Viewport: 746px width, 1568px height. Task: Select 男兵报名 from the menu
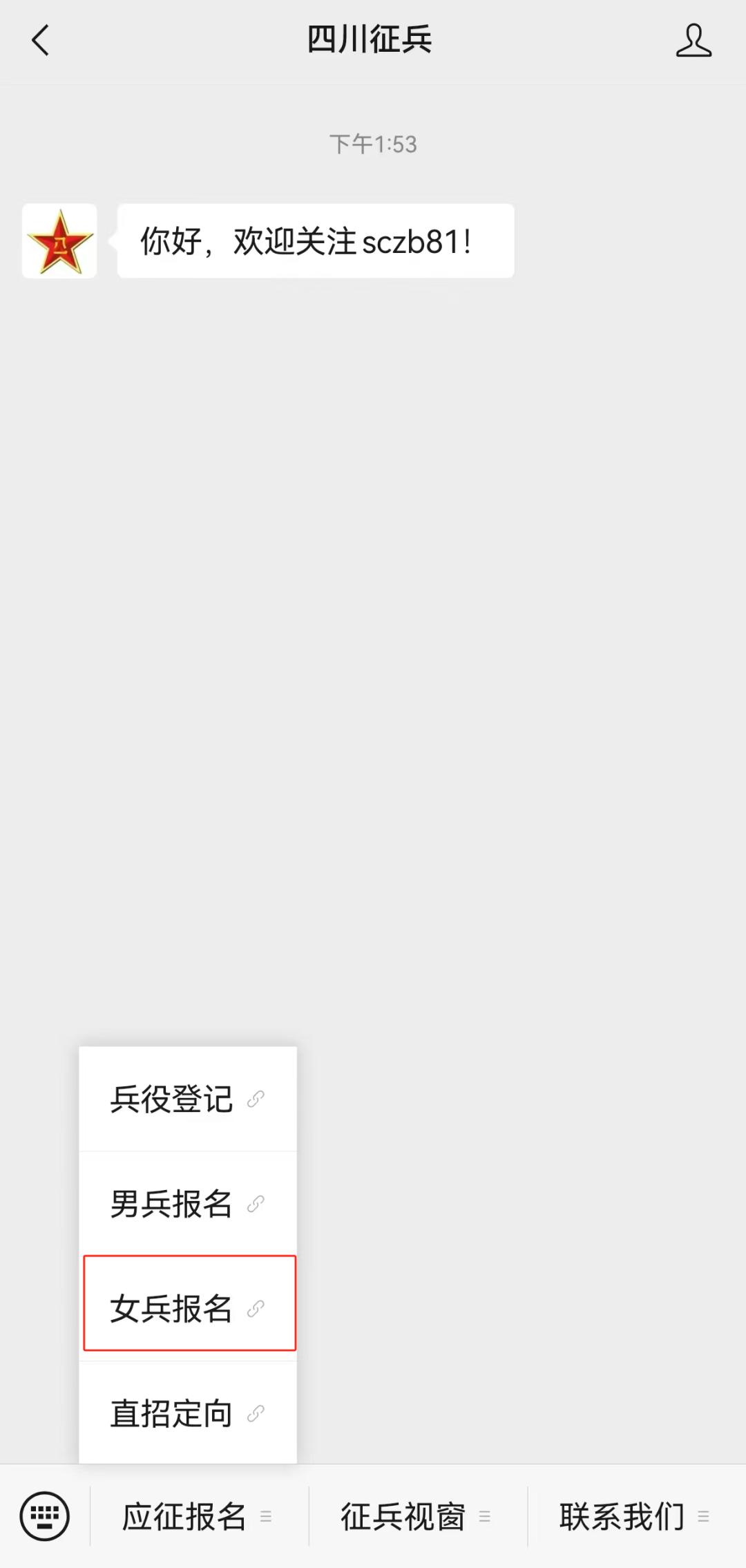(188, 1204)
